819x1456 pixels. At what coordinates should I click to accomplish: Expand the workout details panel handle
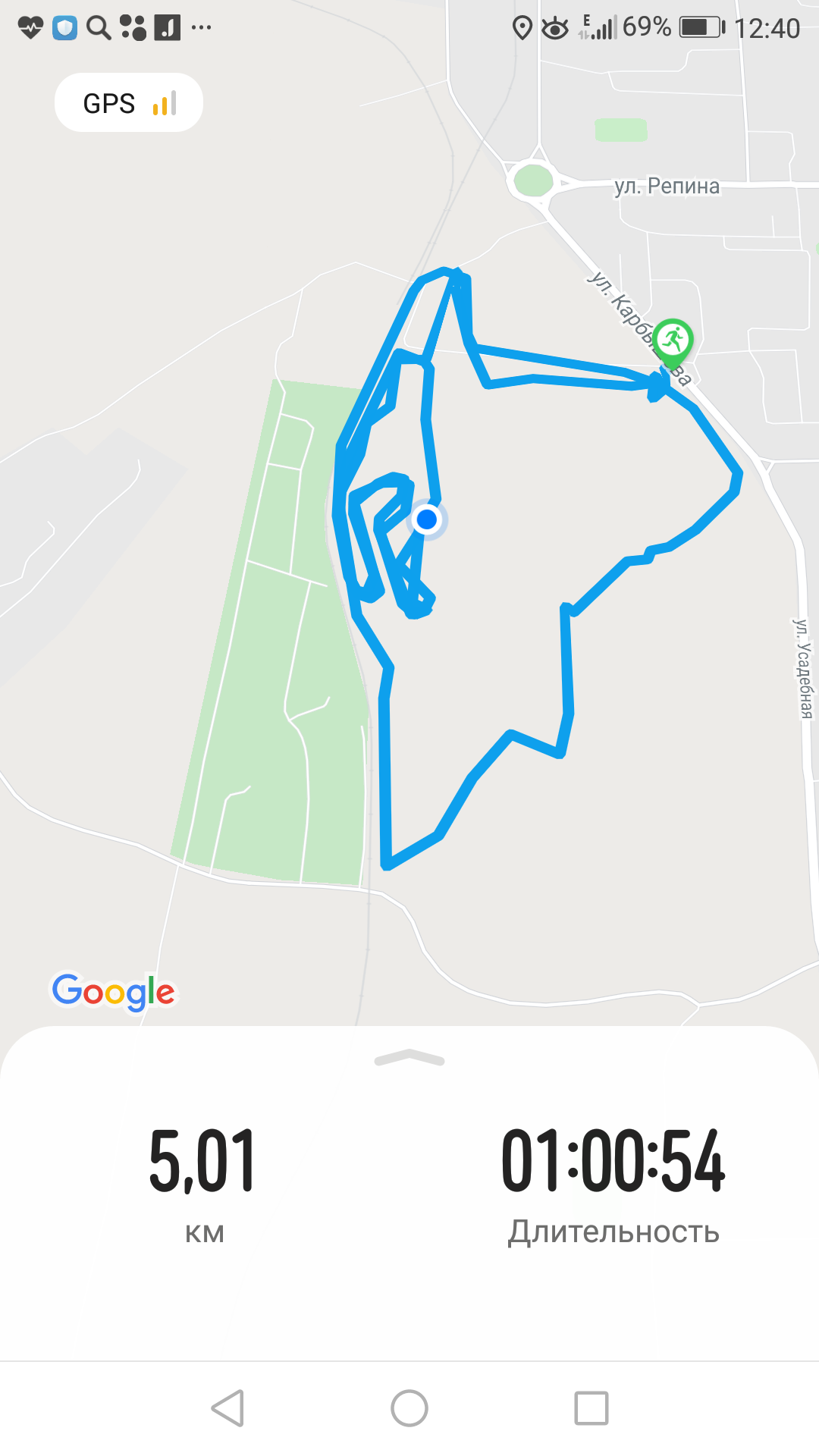pyautogui.click(x=409, y=1058)
